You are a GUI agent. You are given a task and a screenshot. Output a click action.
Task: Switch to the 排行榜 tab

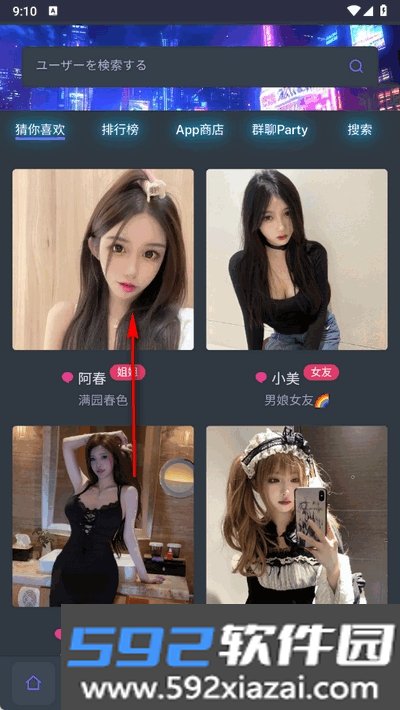click(120, 130)
